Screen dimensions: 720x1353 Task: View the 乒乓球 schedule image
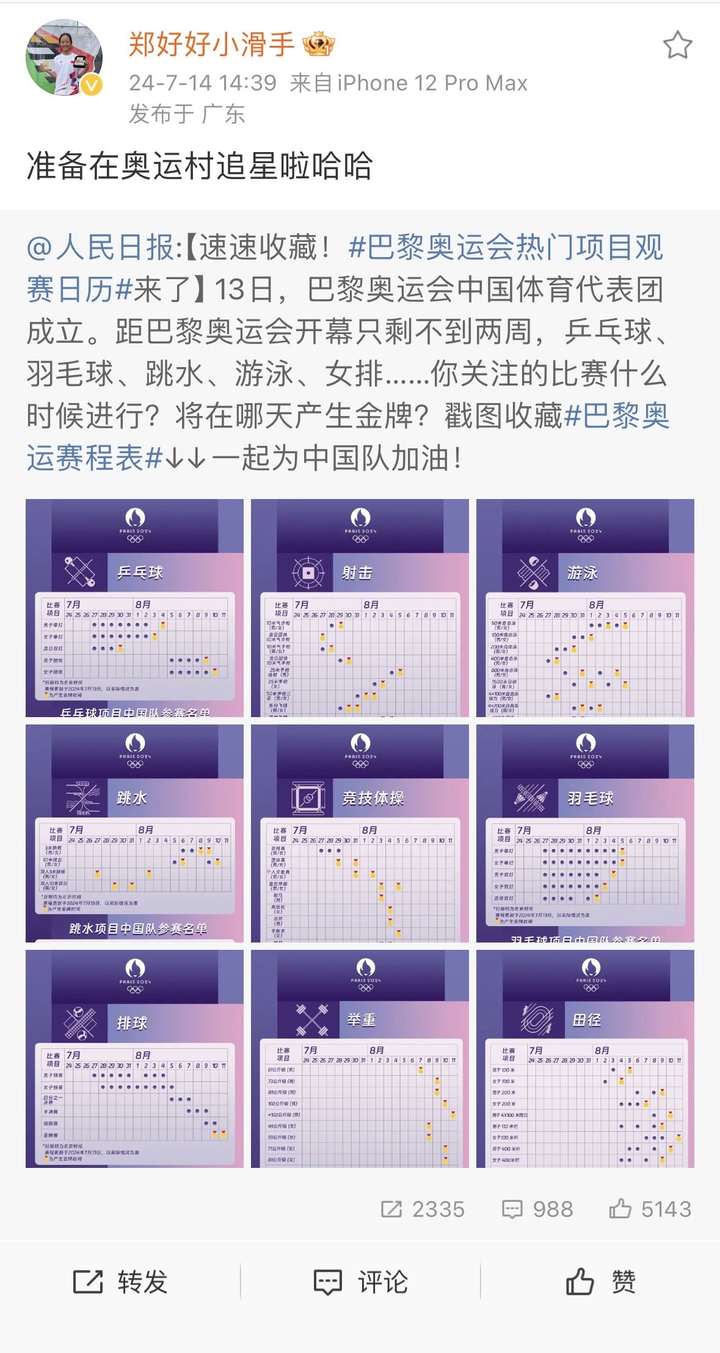[x=135, y=607]
